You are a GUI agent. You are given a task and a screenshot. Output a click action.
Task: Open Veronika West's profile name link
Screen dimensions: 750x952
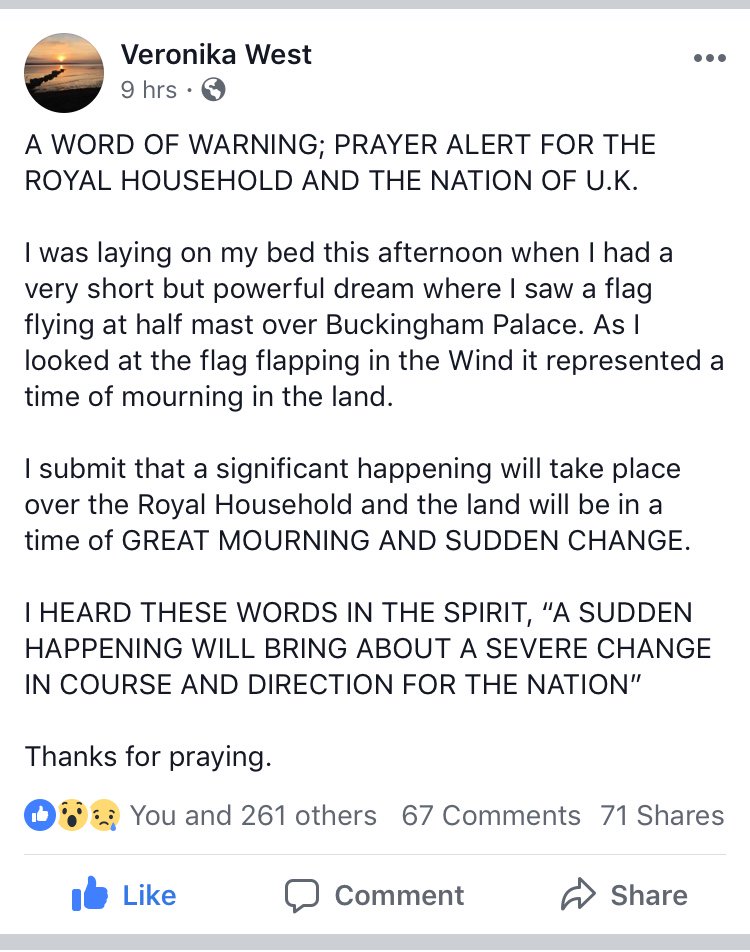click(x=216, y=54)
